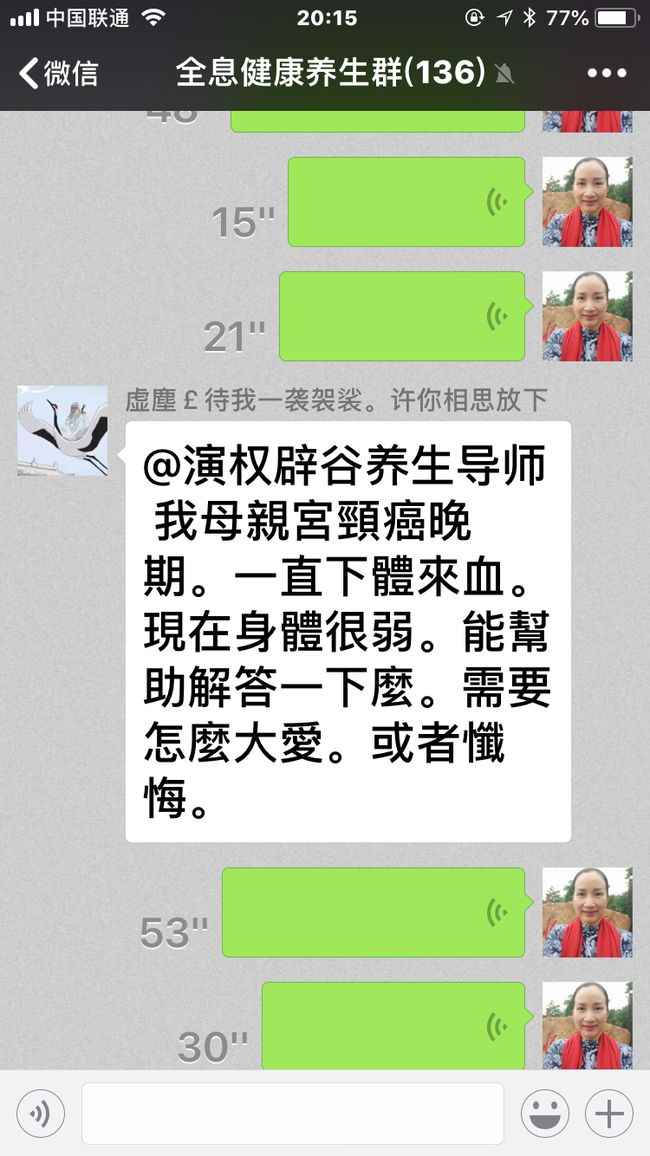The height and width of the screenshot is (1156, 650).
Task: Play the 21-second voice message
Action: click(402, 316)
